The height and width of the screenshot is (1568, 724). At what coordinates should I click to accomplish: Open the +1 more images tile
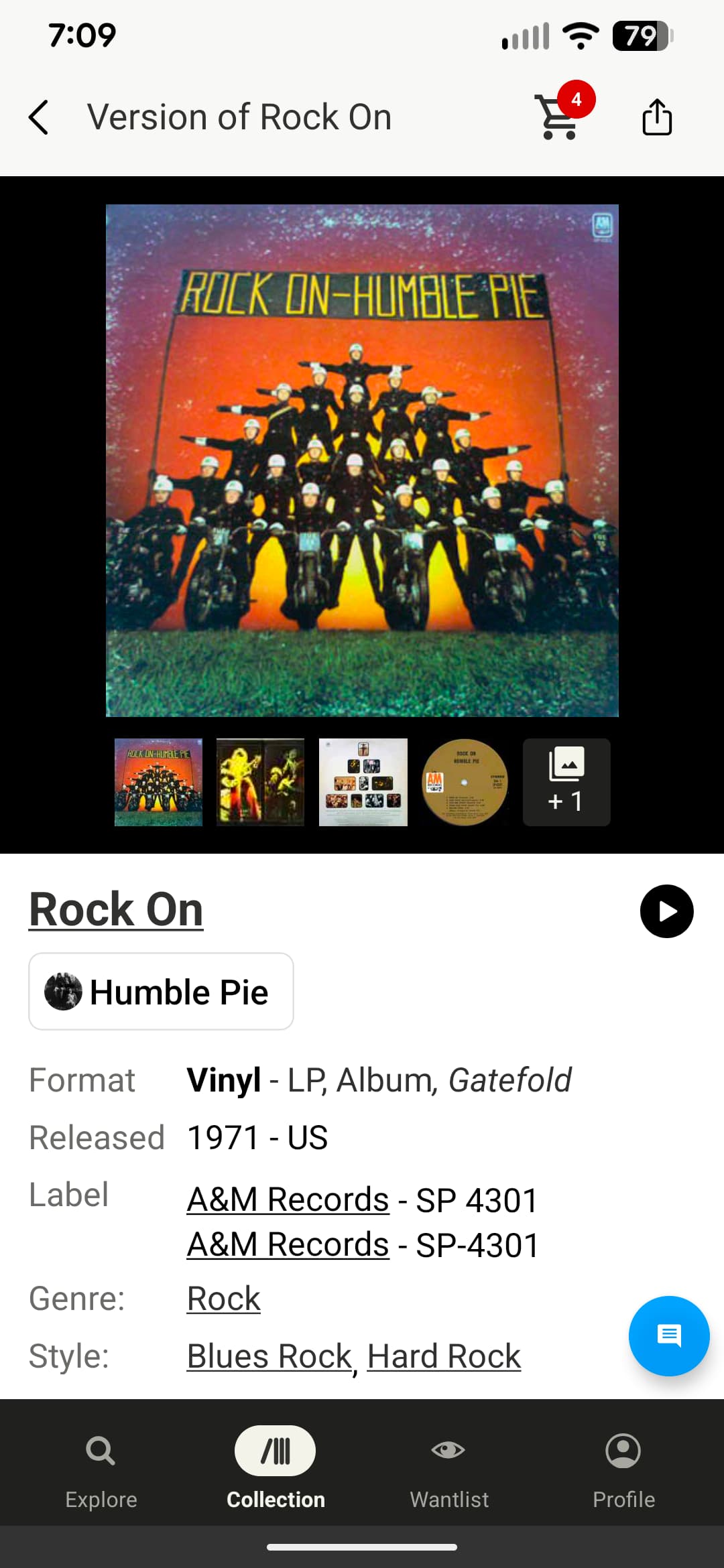point(566,782)
